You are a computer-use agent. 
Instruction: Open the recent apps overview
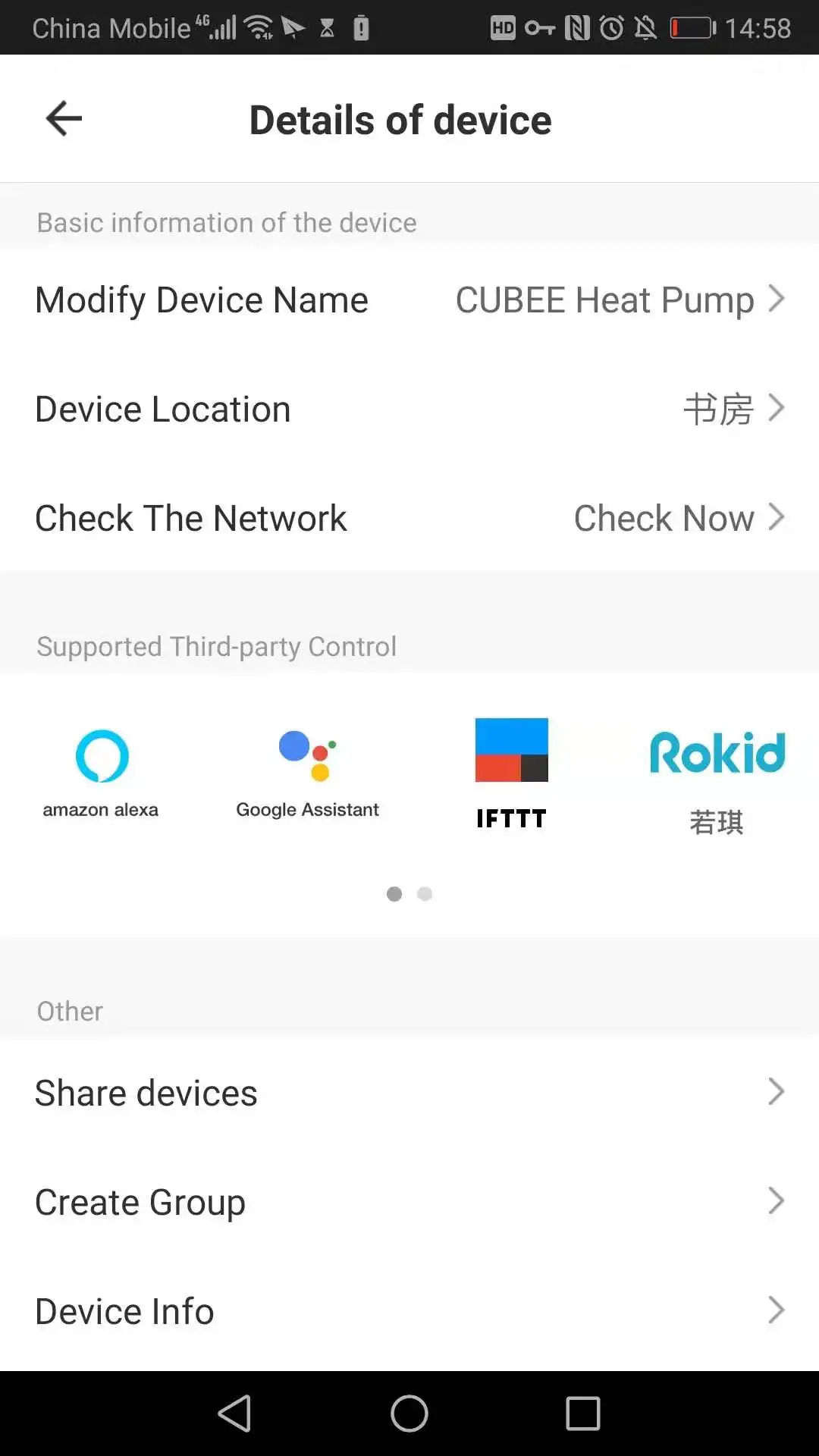(582, 1414)
